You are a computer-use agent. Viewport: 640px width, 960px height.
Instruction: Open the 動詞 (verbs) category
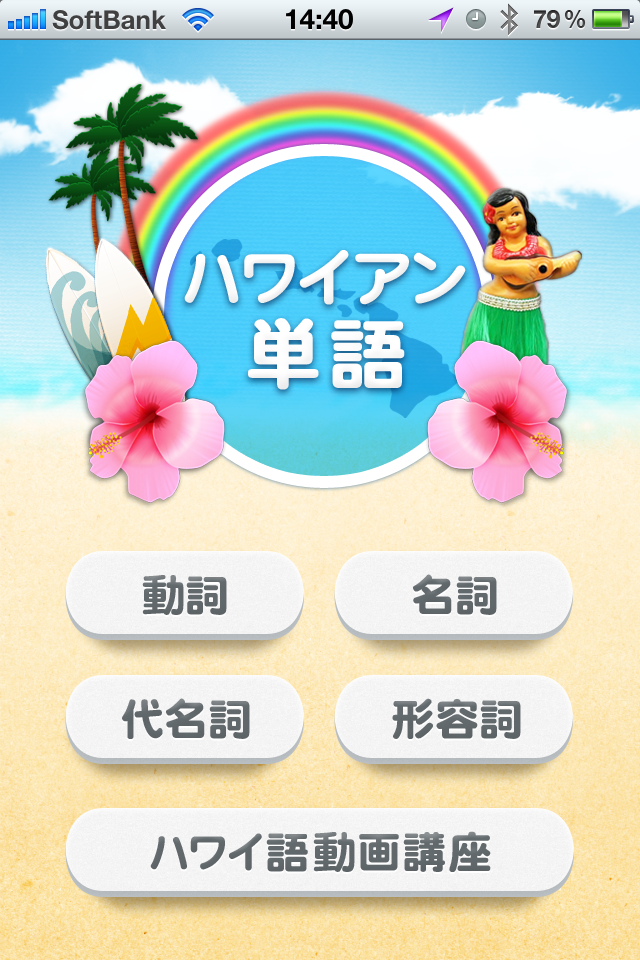tap(184, 595)
